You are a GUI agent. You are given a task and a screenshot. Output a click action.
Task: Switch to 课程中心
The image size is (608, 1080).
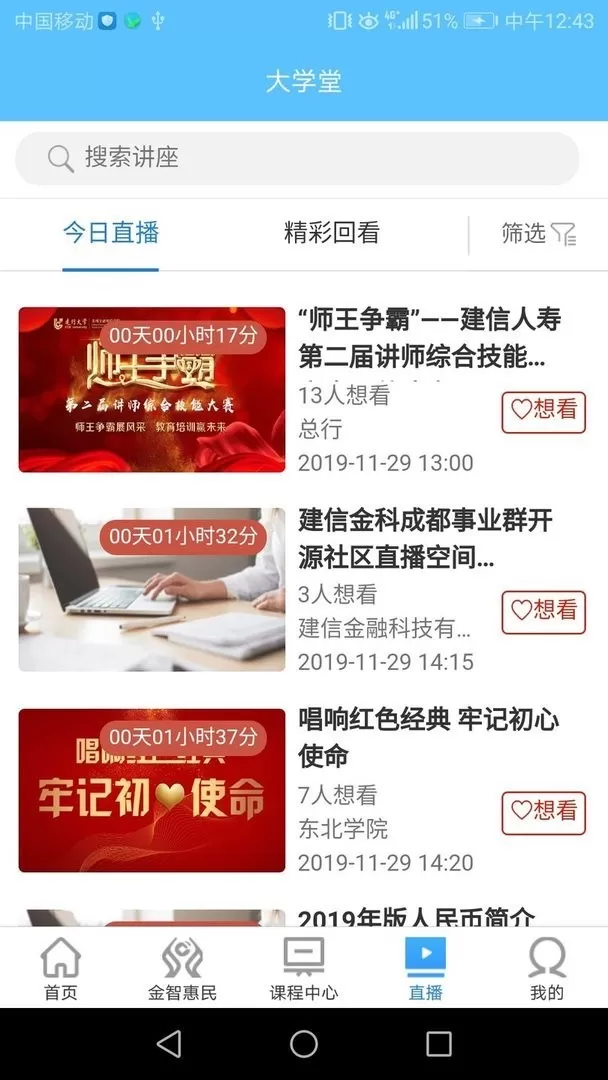[x=304, y=968]
